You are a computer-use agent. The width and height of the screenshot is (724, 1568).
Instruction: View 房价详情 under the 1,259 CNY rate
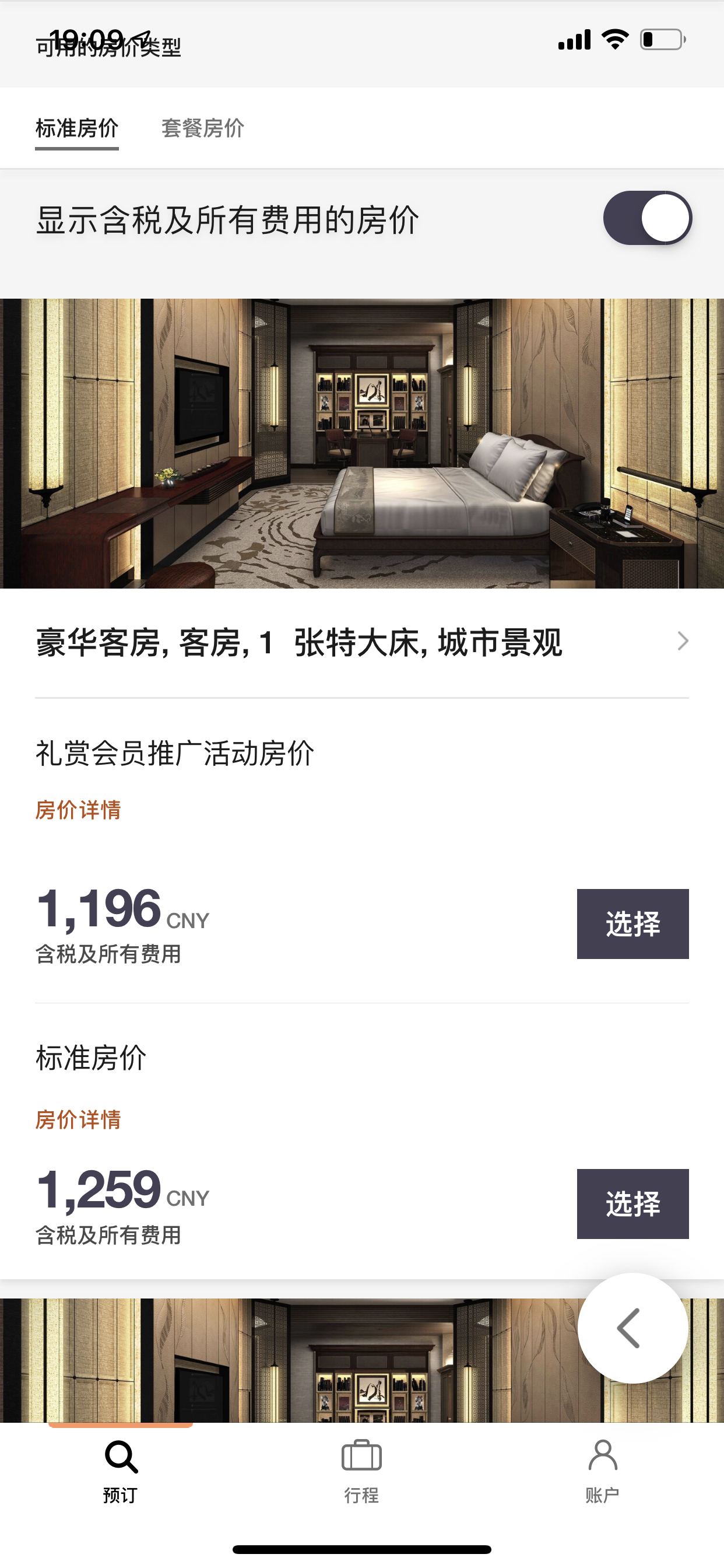click(x=79, y=1119)
